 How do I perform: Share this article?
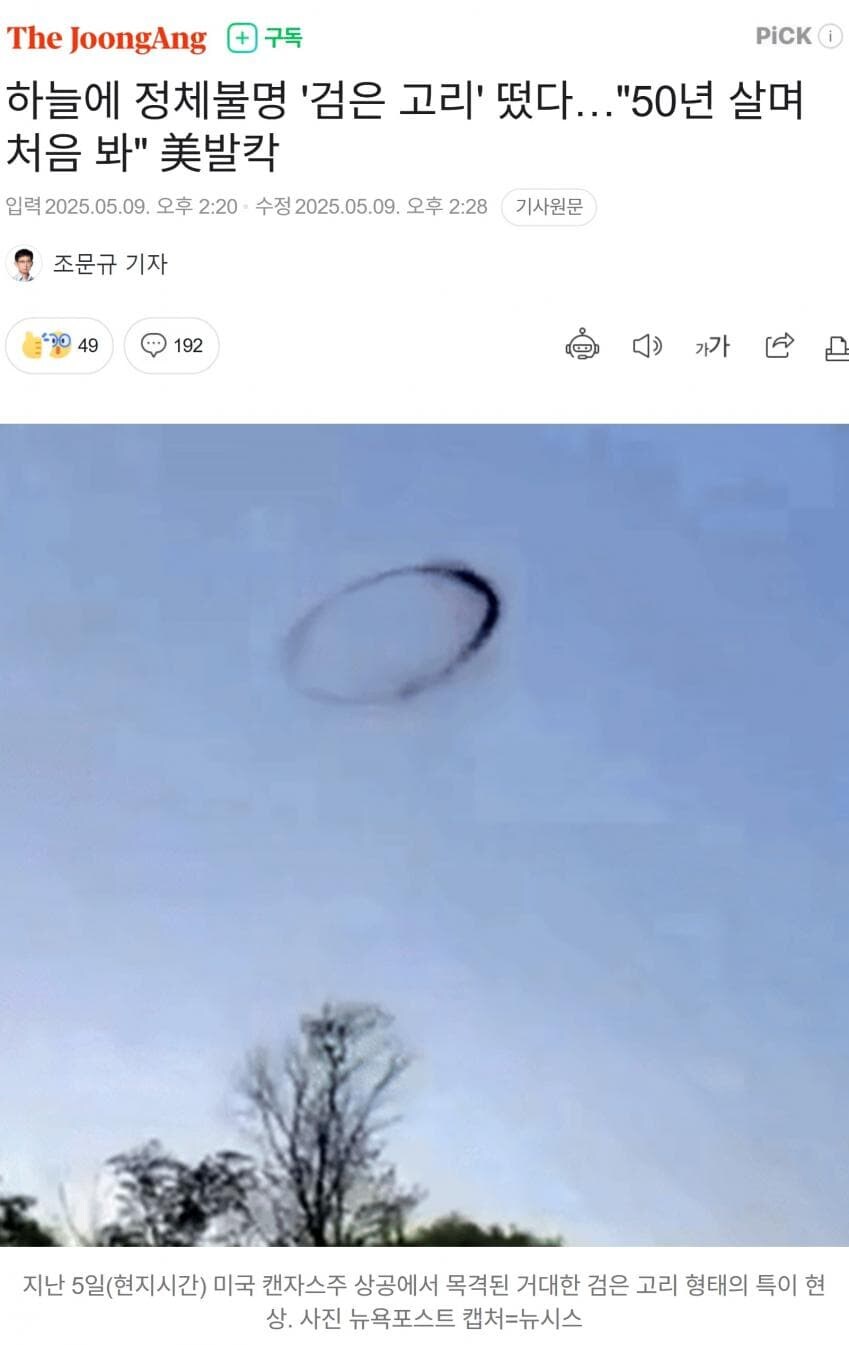pos(779,346)
